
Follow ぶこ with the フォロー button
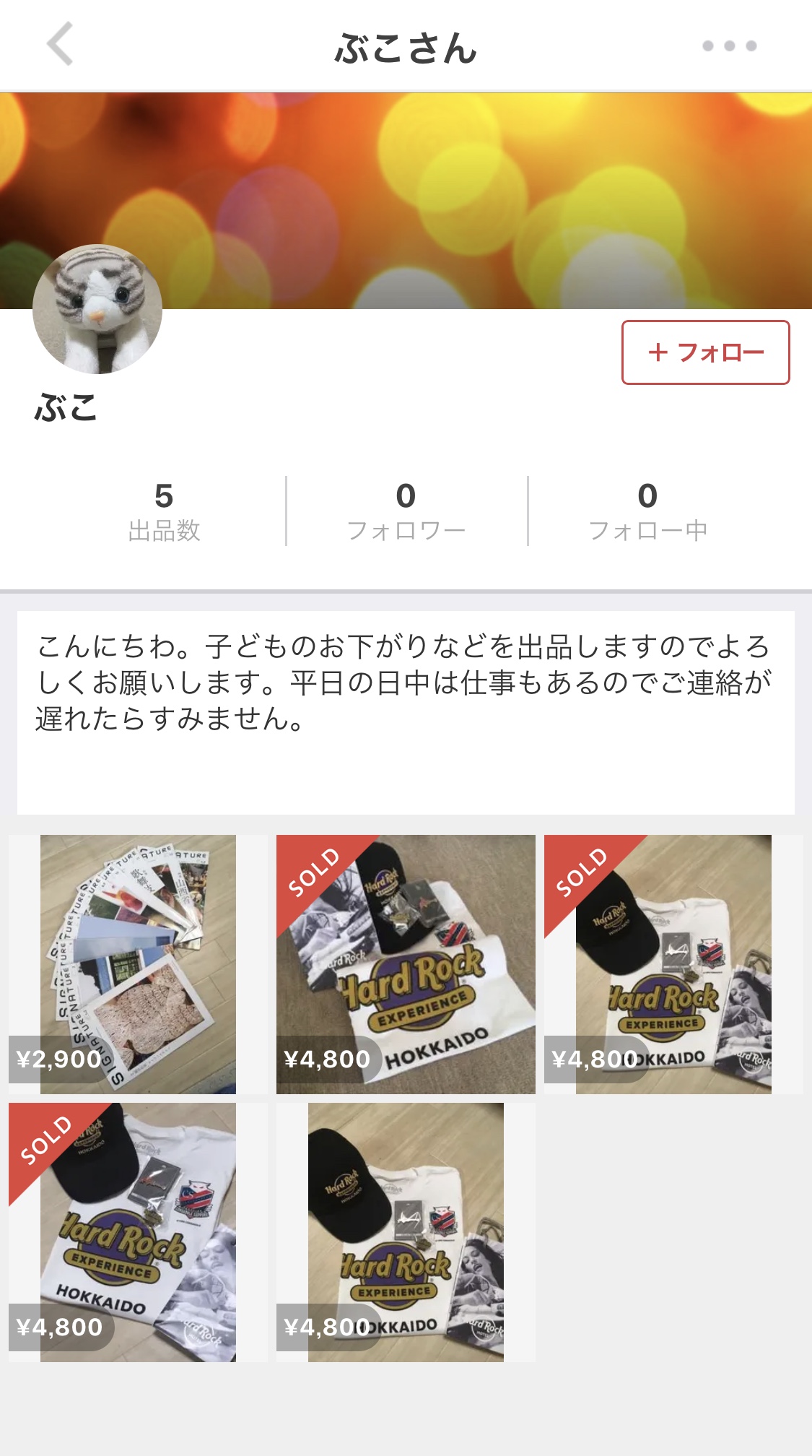(x=705, y=352)
